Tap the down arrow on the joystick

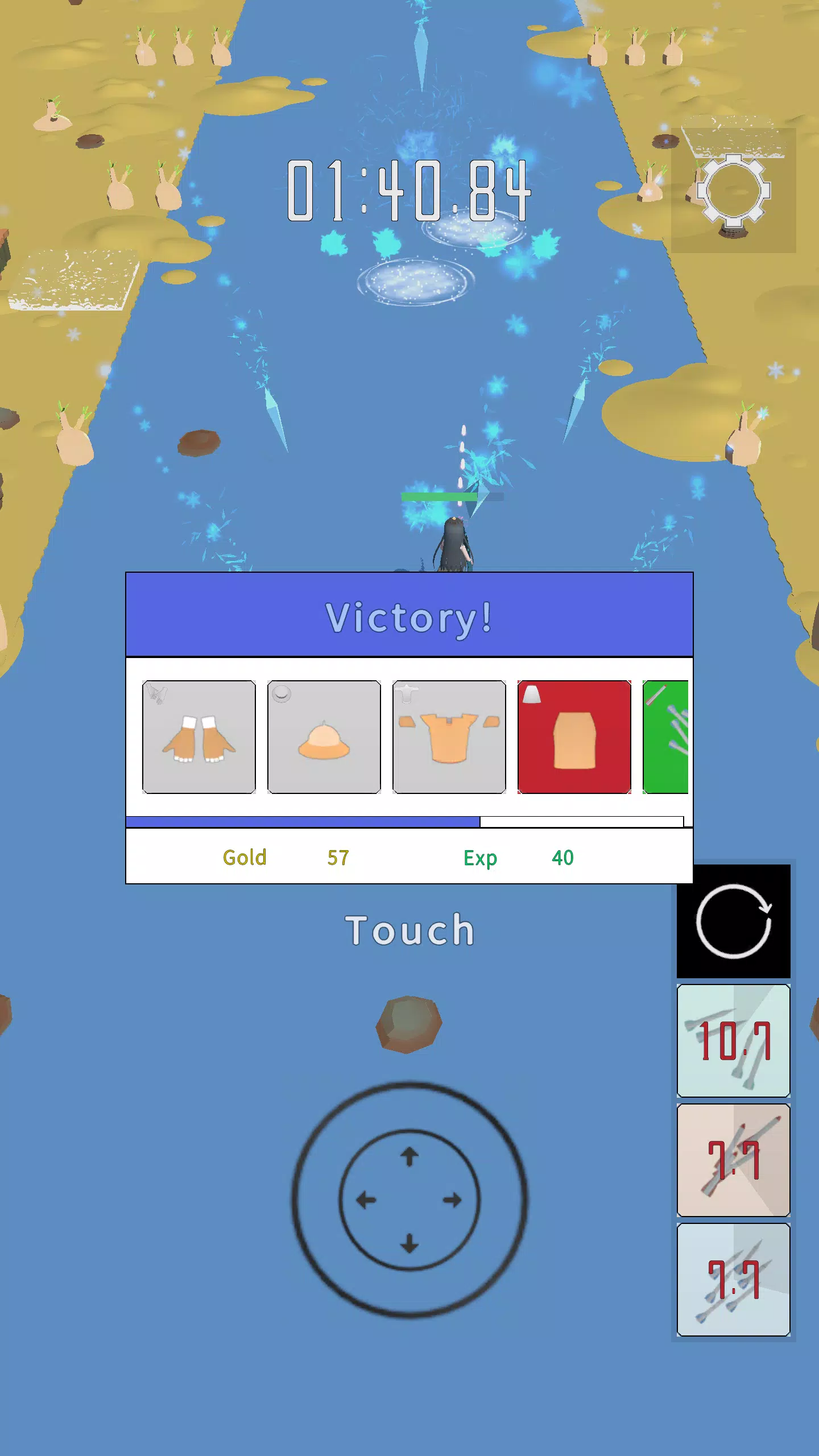pos(409,1243)
